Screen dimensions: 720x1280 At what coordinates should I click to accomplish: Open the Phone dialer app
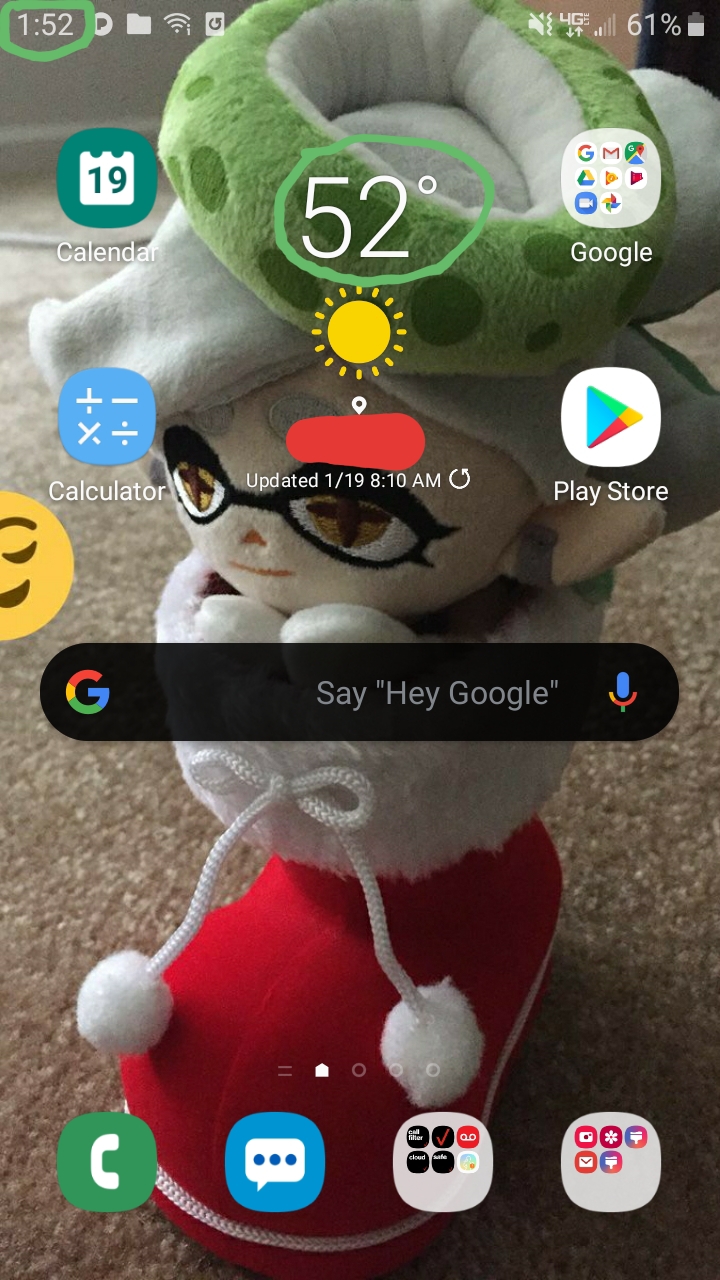pos(107,1162)
